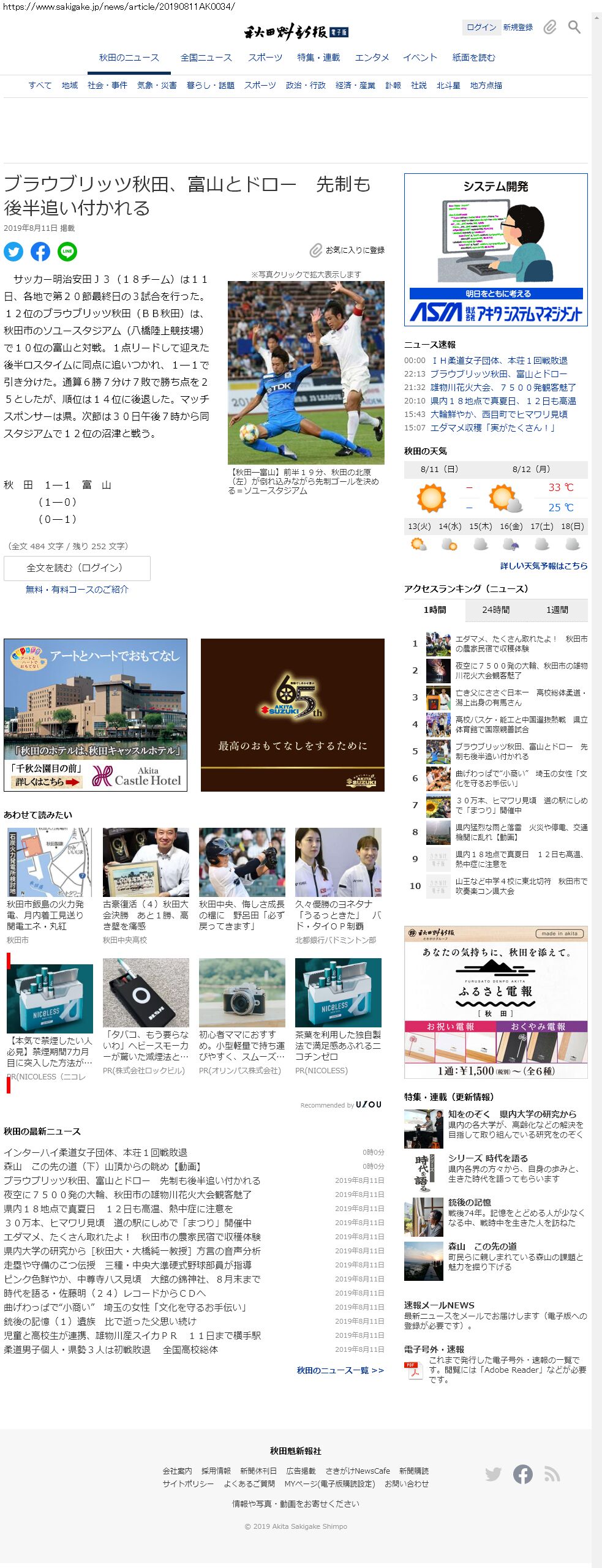Switch ranking to 24時間 tab
This screenshot has height=1568, width=602.
(x=495, y=610)
